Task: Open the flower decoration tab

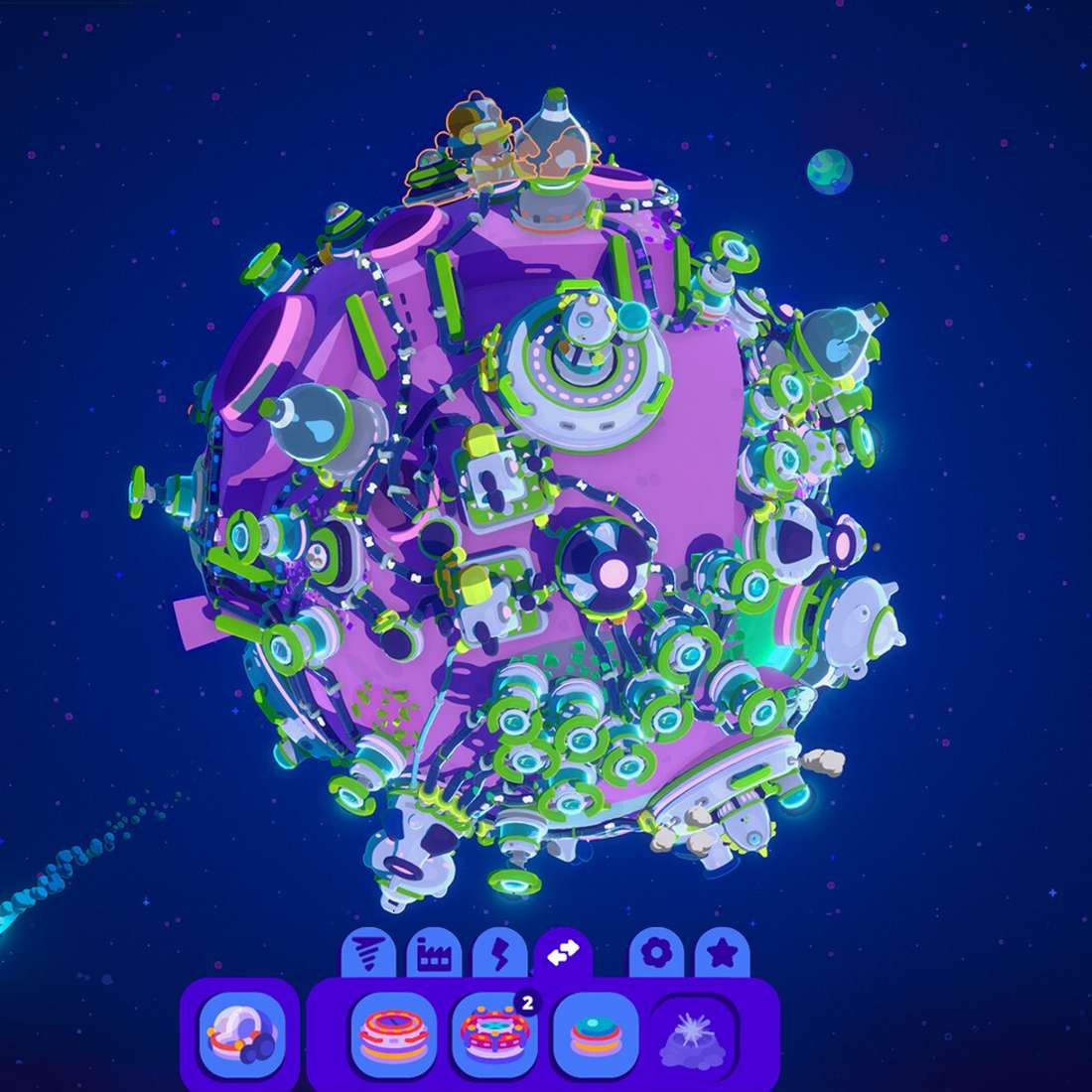Action: (655, 955)
